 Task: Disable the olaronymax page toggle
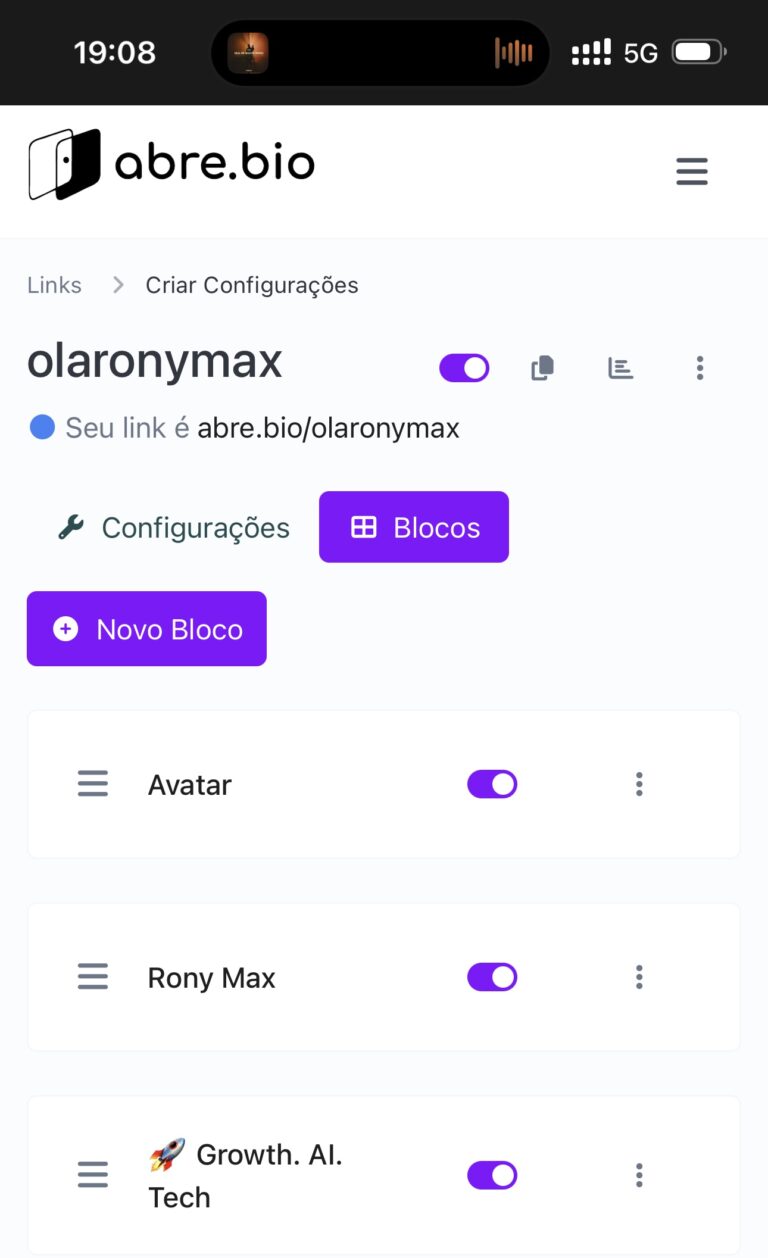pyautogui.click(x=463, y=367)
